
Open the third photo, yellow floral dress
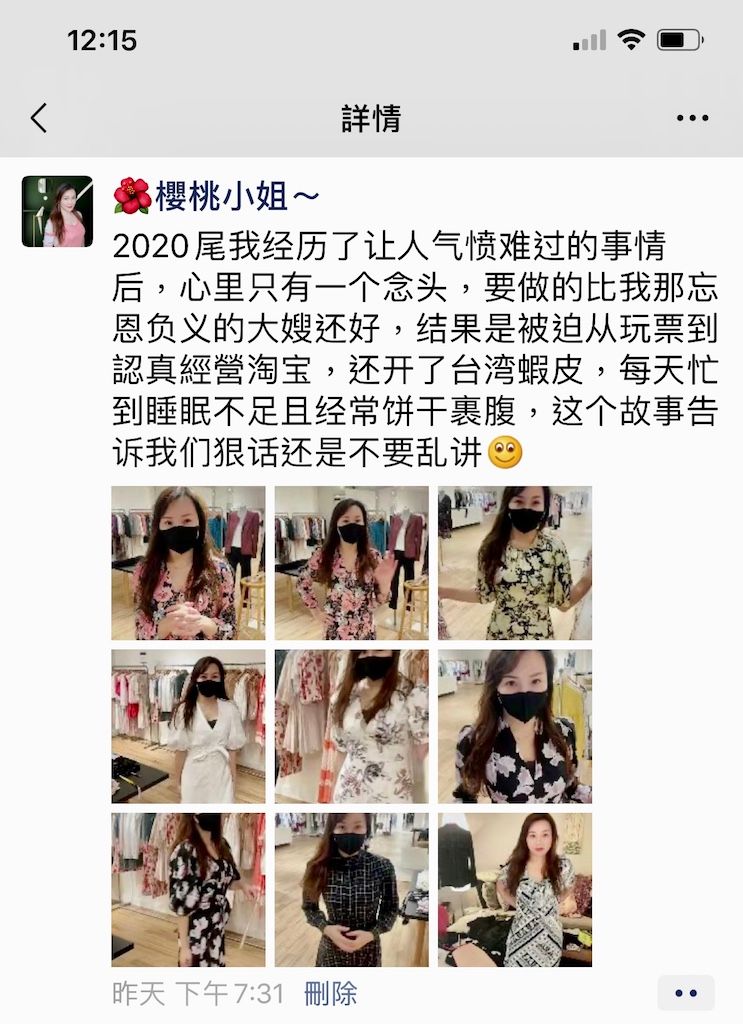coord(514,563)
